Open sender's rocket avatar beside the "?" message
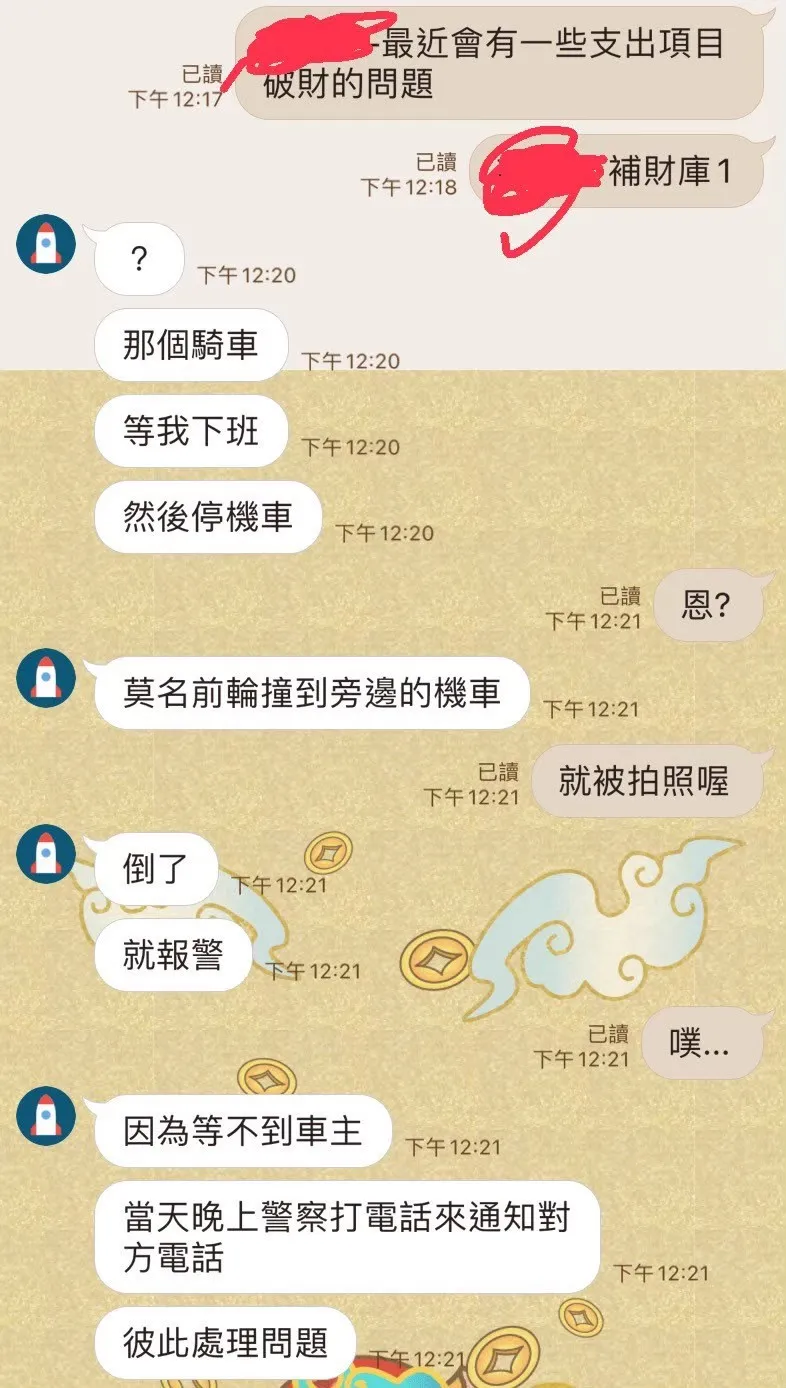The image size is (786, 1388). pyautogui.click(x=46, y=243)
